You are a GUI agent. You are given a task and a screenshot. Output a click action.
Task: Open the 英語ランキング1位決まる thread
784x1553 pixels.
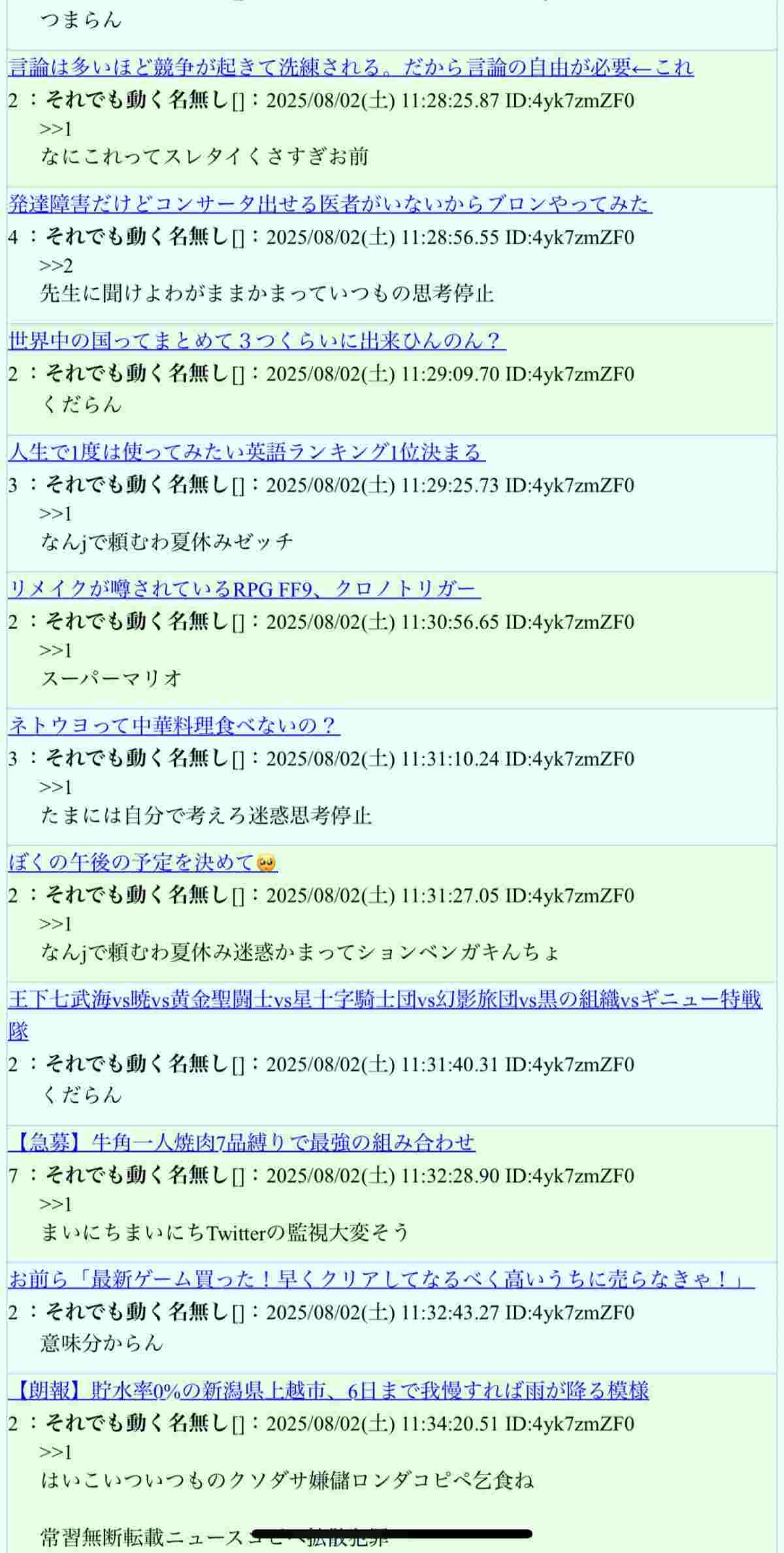point(246,451)
